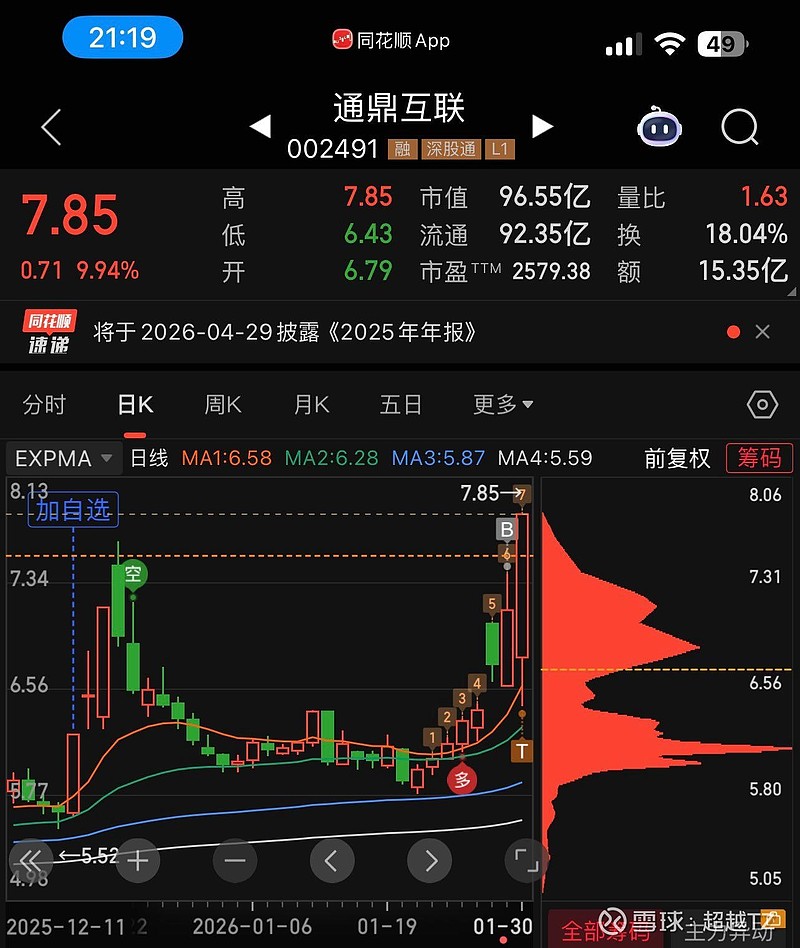
Task: Switch to the 分时 tab
Action: point(44,404)
